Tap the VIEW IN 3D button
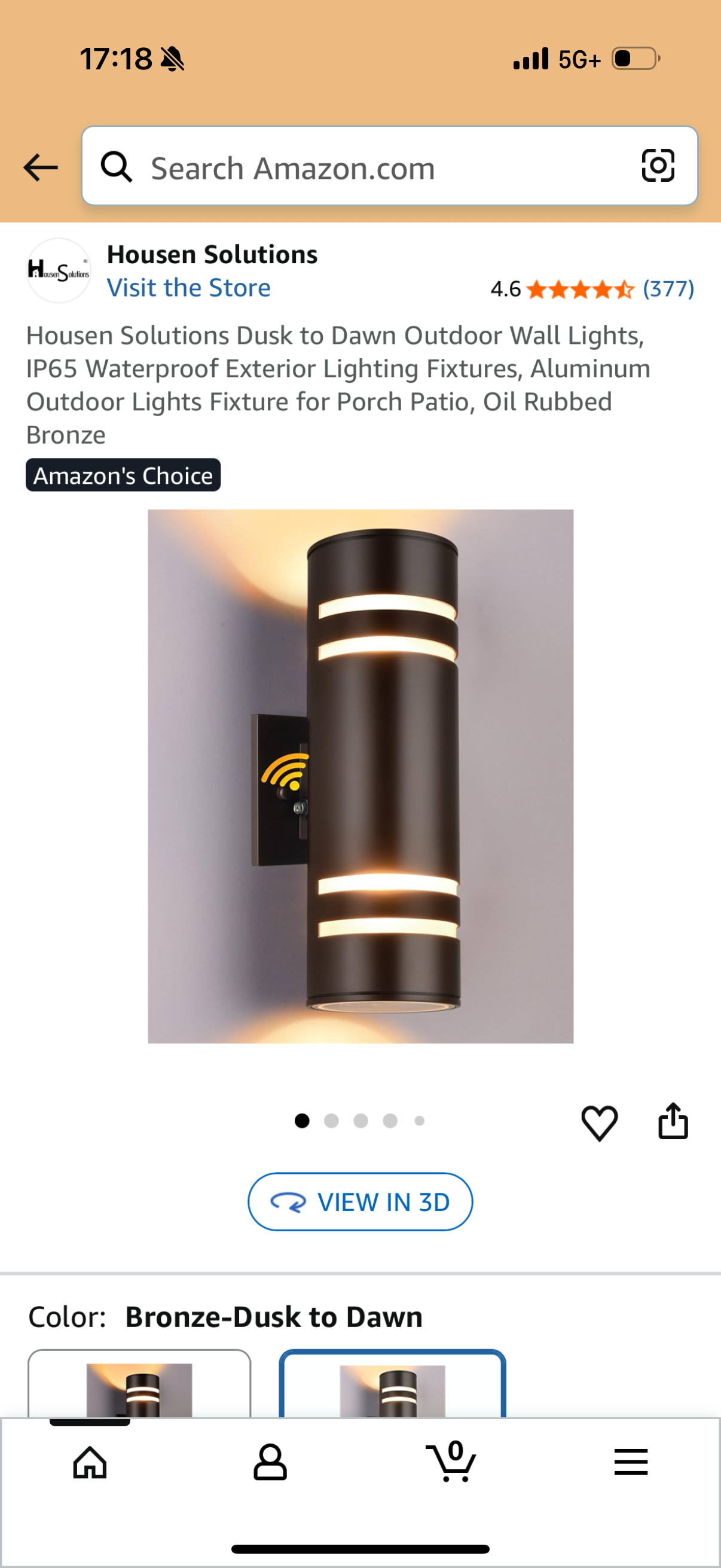The image size is (721, 1568). pos(360,1201)
